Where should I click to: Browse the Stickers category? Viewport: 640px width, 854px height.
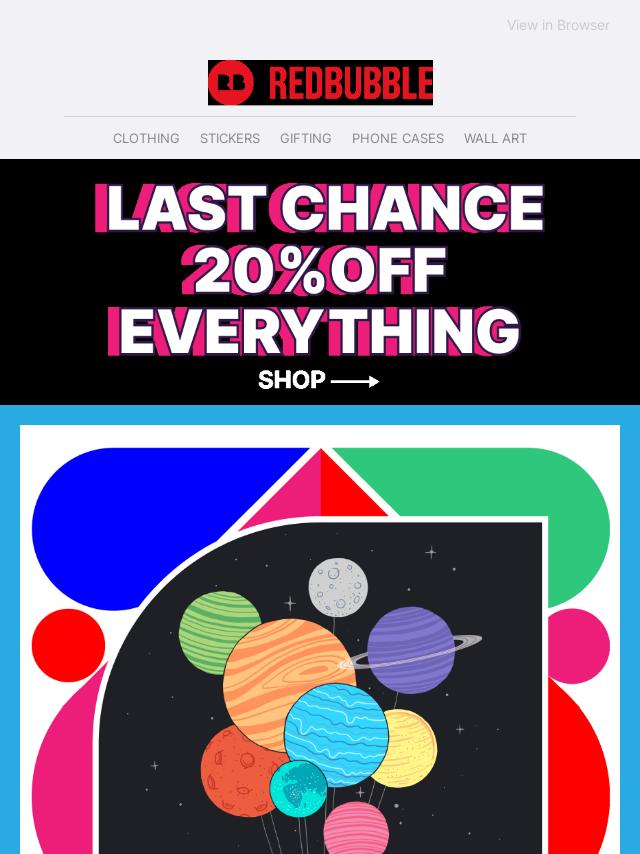pos(229,138)
